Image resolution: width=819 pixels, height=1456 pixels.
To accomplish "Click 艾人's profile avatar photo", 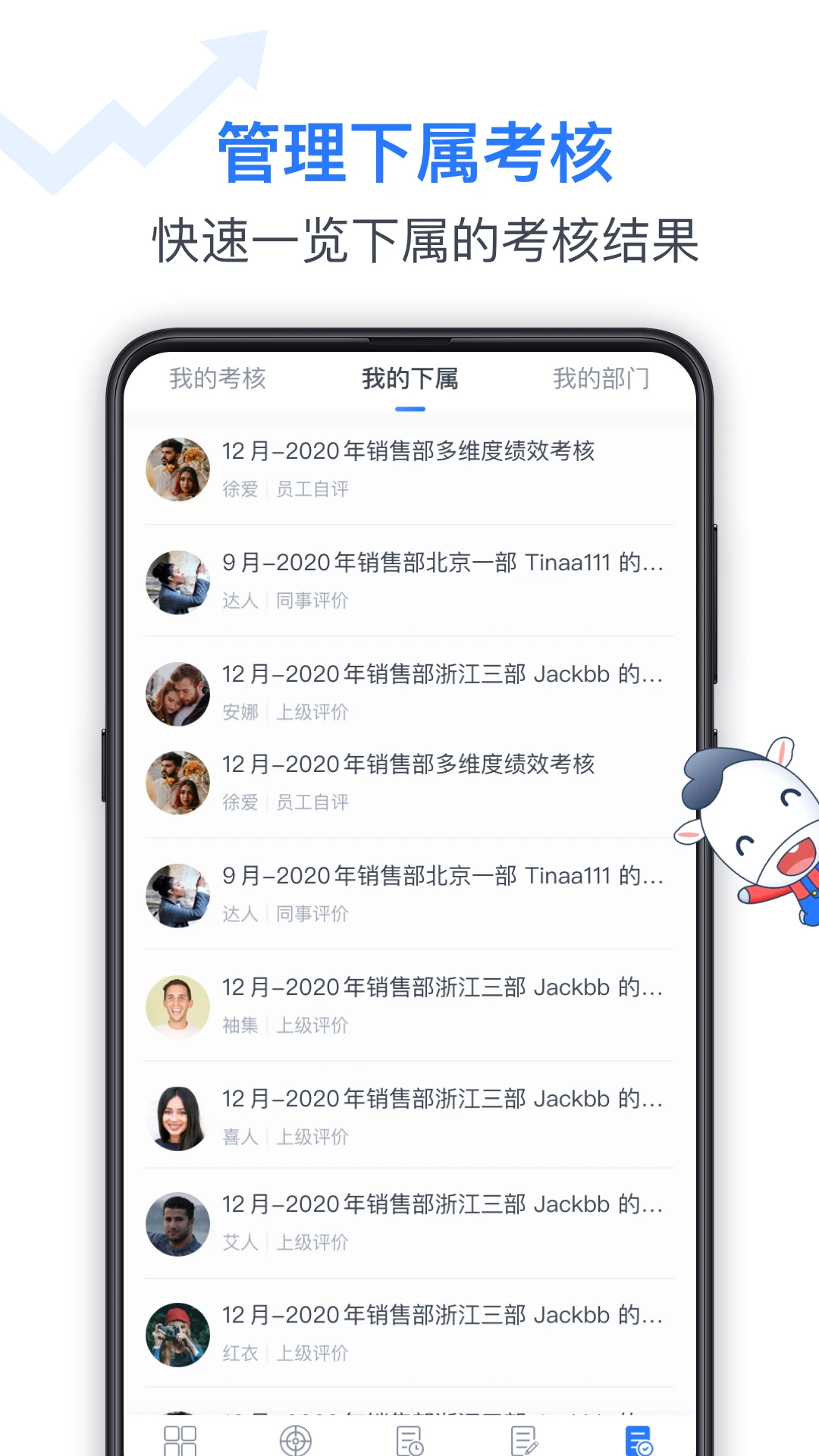I will click(x=177, y=1224).
